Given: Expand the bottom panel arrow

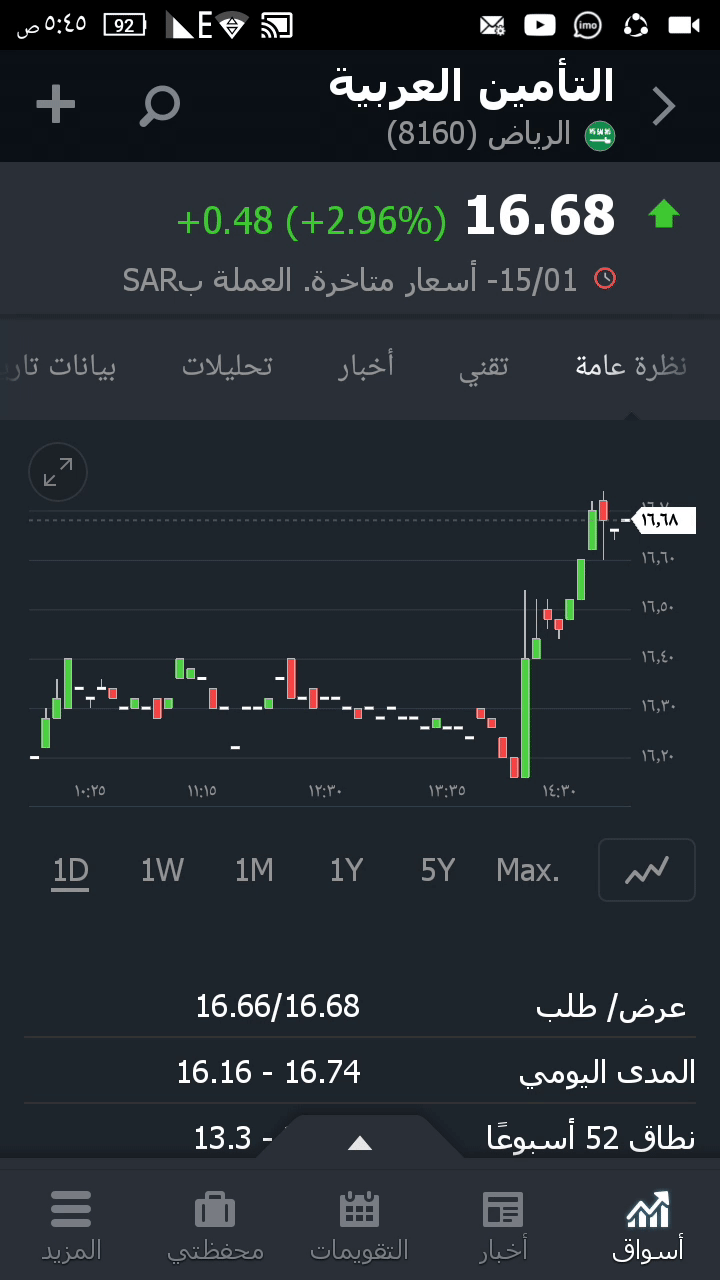Looking at the screenshot, I should click(x=360, y=1143).
